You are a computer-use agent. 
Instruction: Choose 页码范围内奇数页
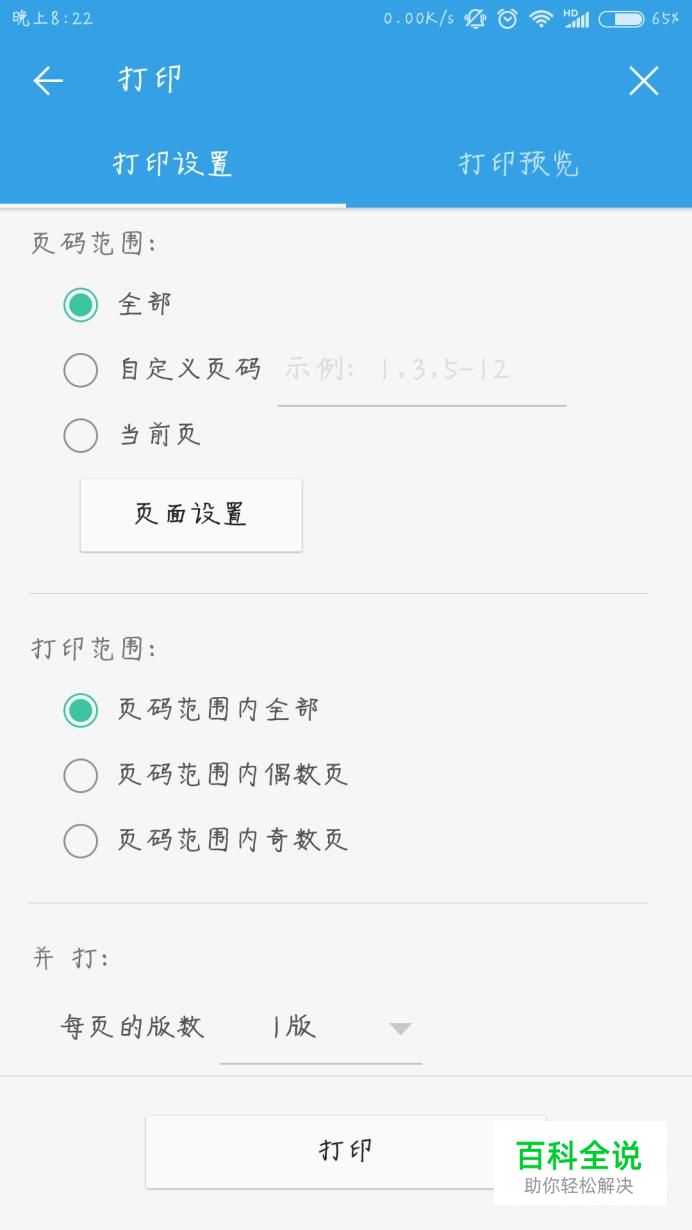[x=205, y=840]
